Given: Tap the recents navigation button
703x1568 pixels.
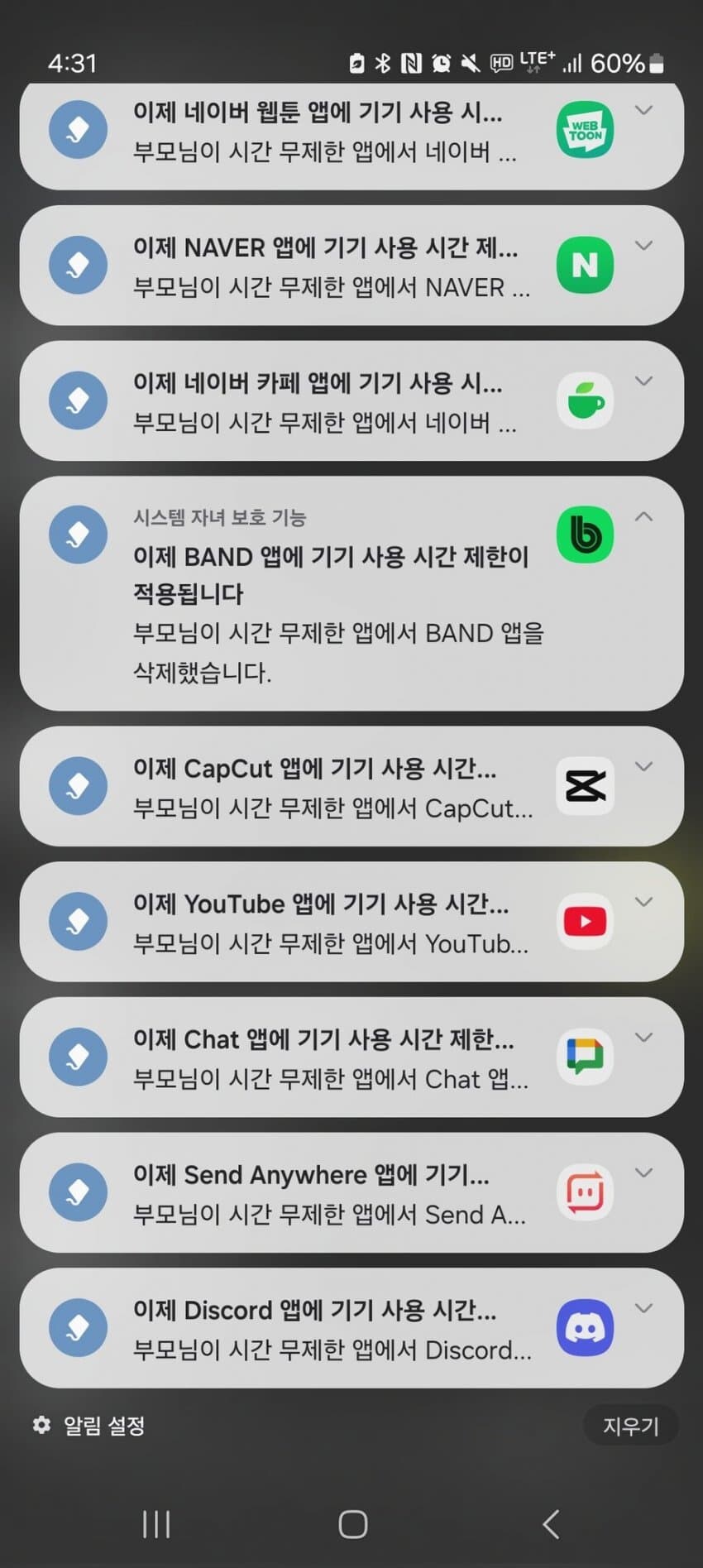Looking at the screenshot, I should (155, 1525).
